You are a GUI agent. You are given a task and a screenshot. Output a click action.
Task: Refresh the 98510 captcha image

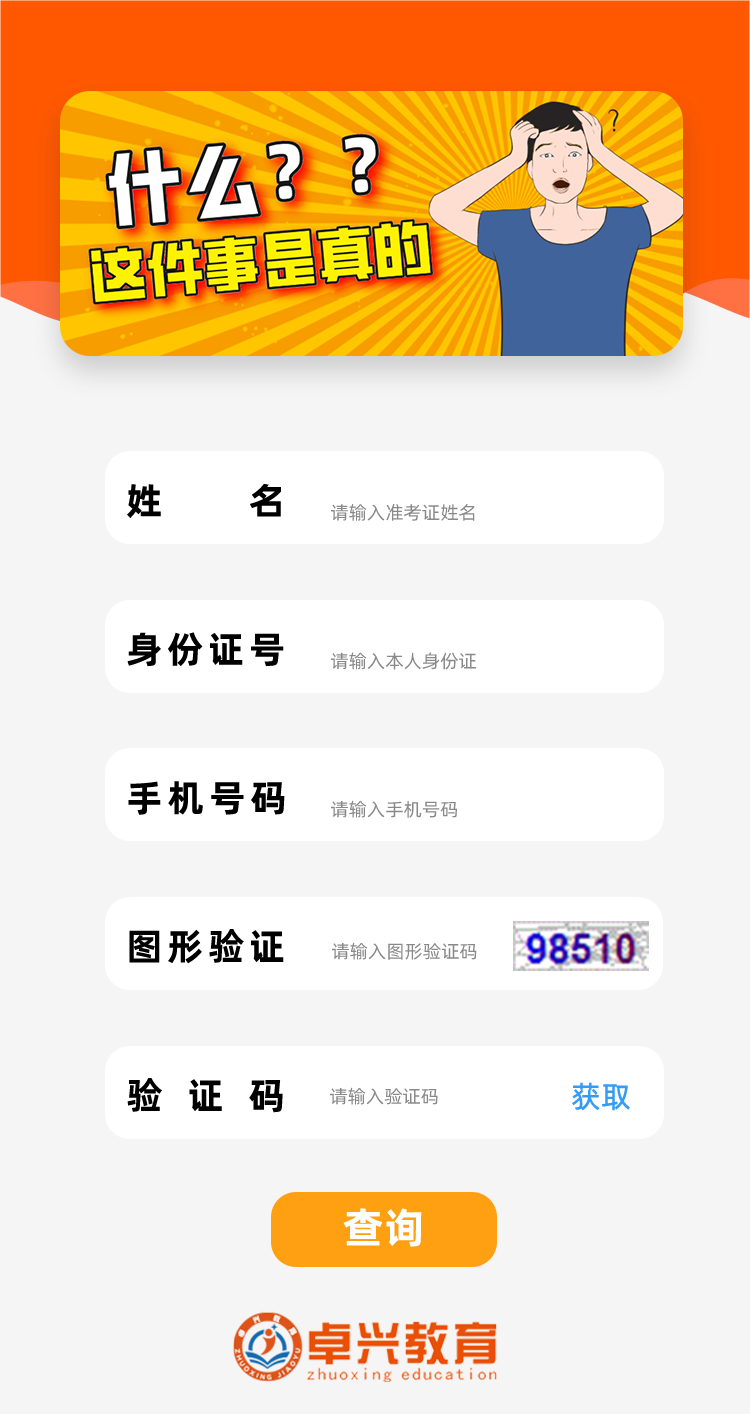581,946
